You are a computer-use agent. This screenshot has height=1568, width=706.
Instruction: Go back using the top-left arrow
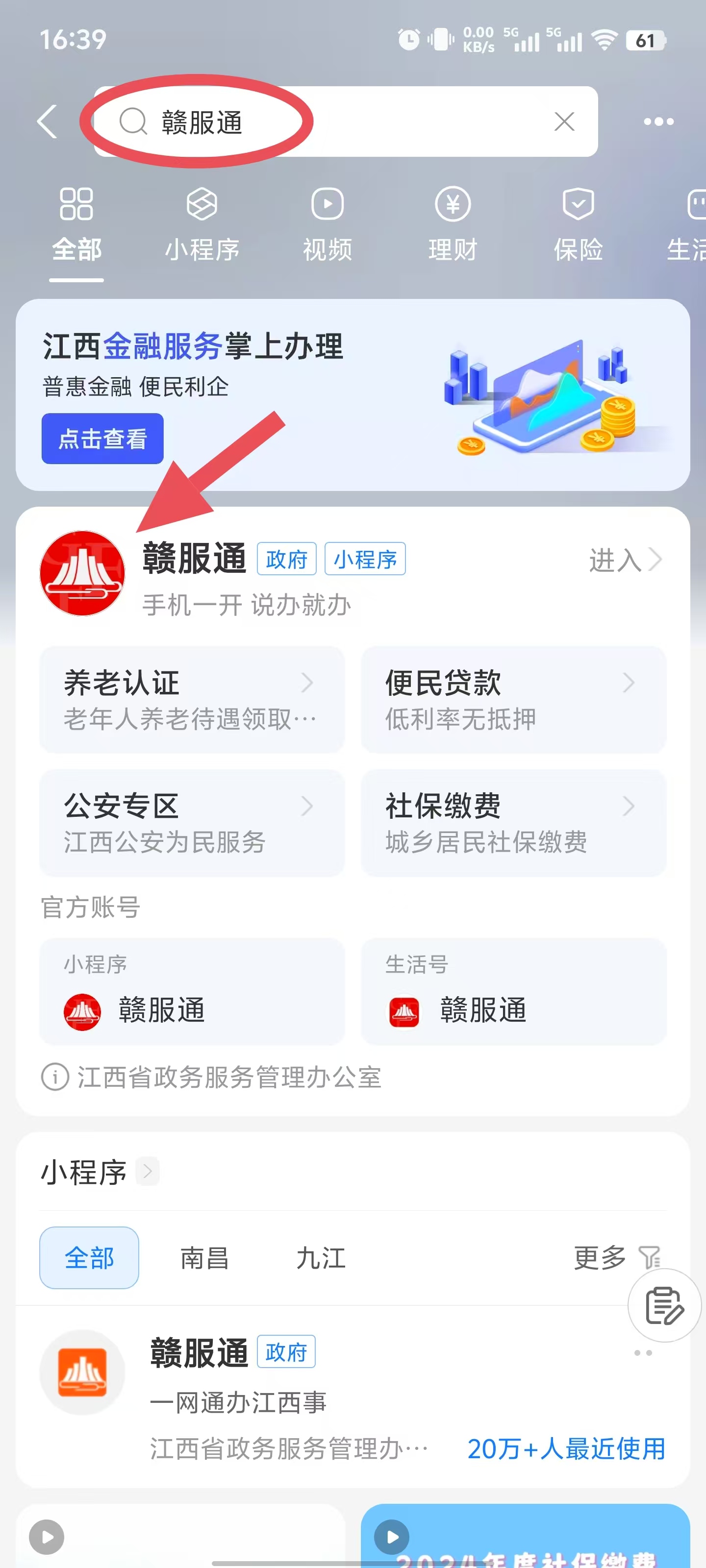tap(47, 121)
